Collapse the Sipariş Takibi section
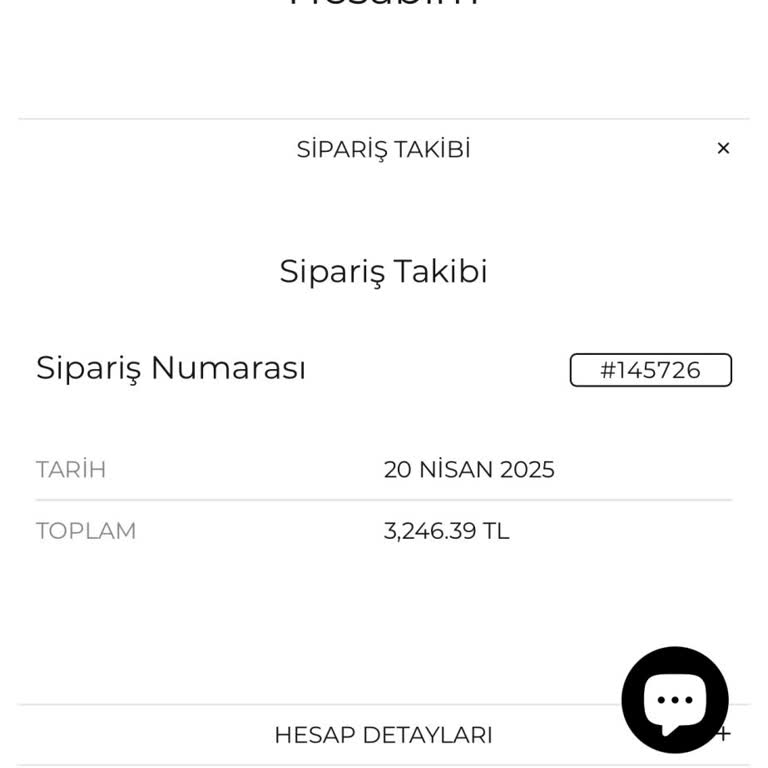This screenshot has height=768, width=768. pos(723,149)
